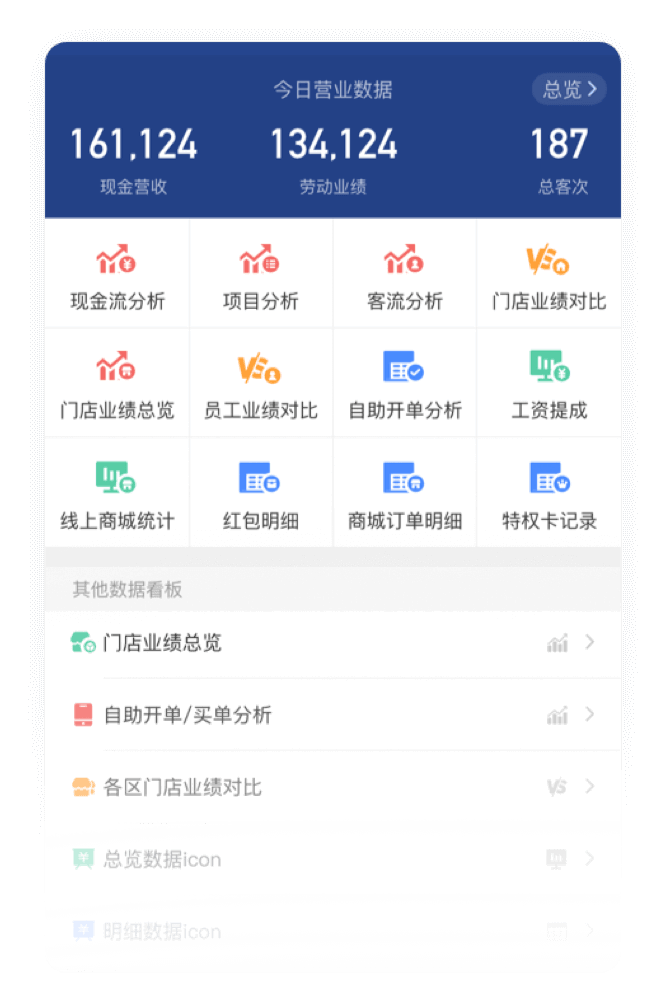Open 门店业绩对比 grid tile
The width and height of the screenshot is (666, 984).
548,275
